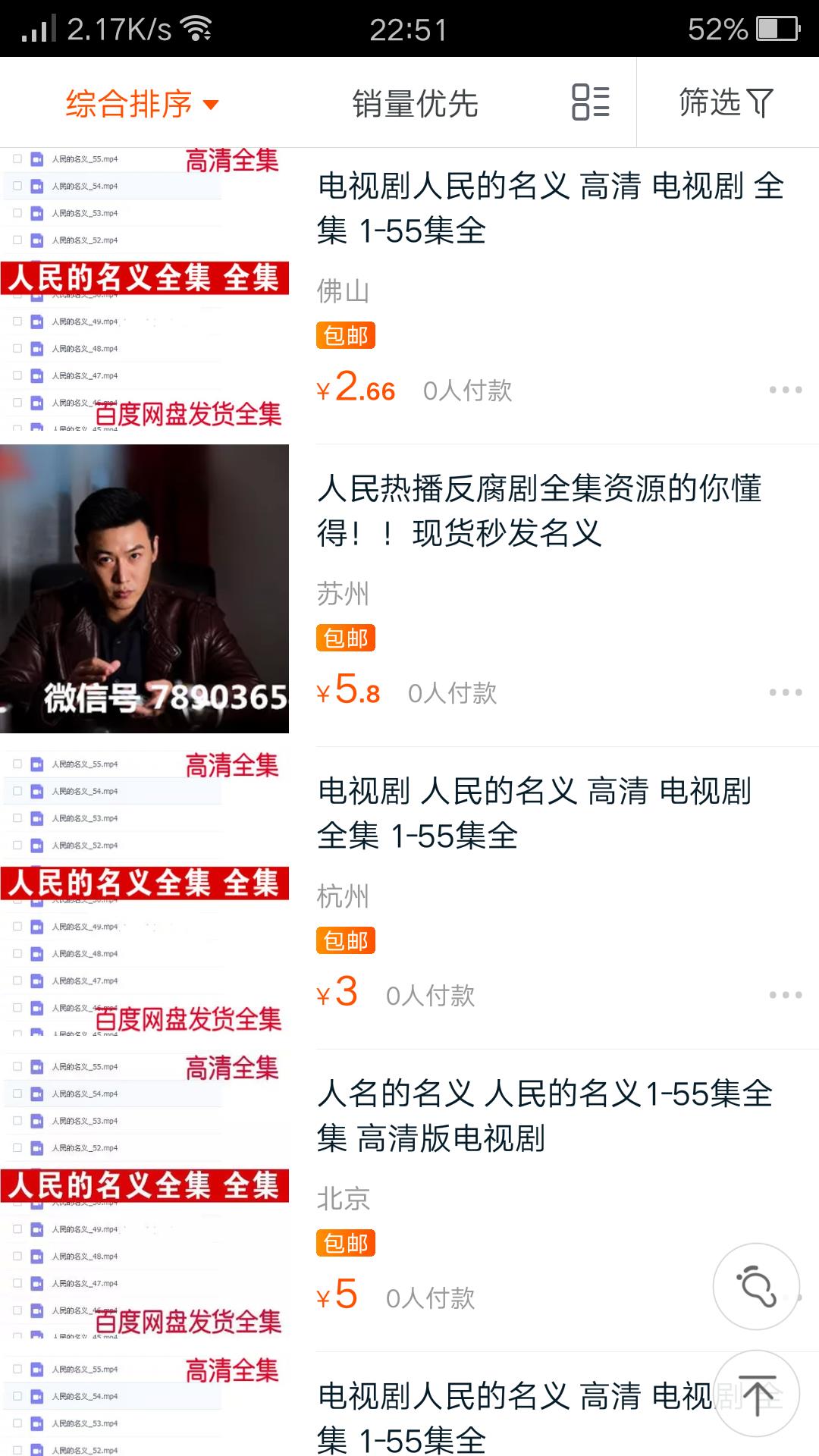Open the 杭州 listing priced ¥3
This screenshot has width=819, height=1456.
(409, 891)
